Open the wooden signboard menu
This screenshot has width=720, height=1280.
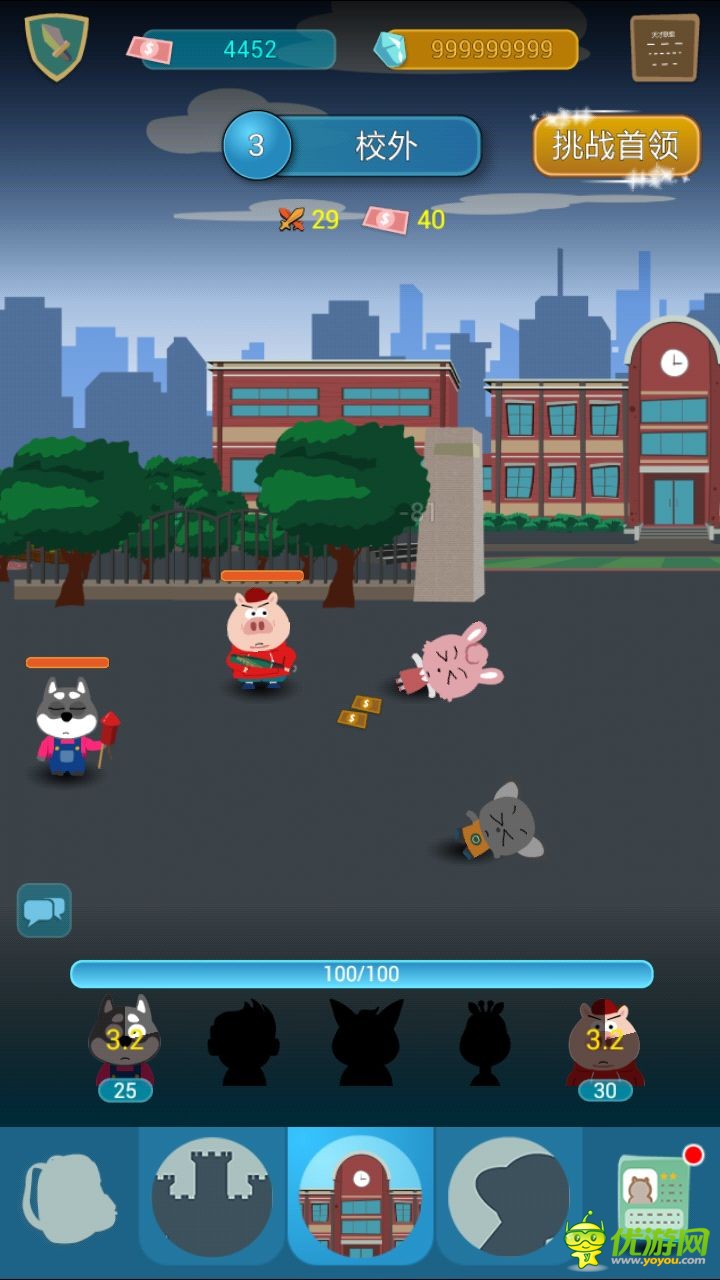pos(664,47)
